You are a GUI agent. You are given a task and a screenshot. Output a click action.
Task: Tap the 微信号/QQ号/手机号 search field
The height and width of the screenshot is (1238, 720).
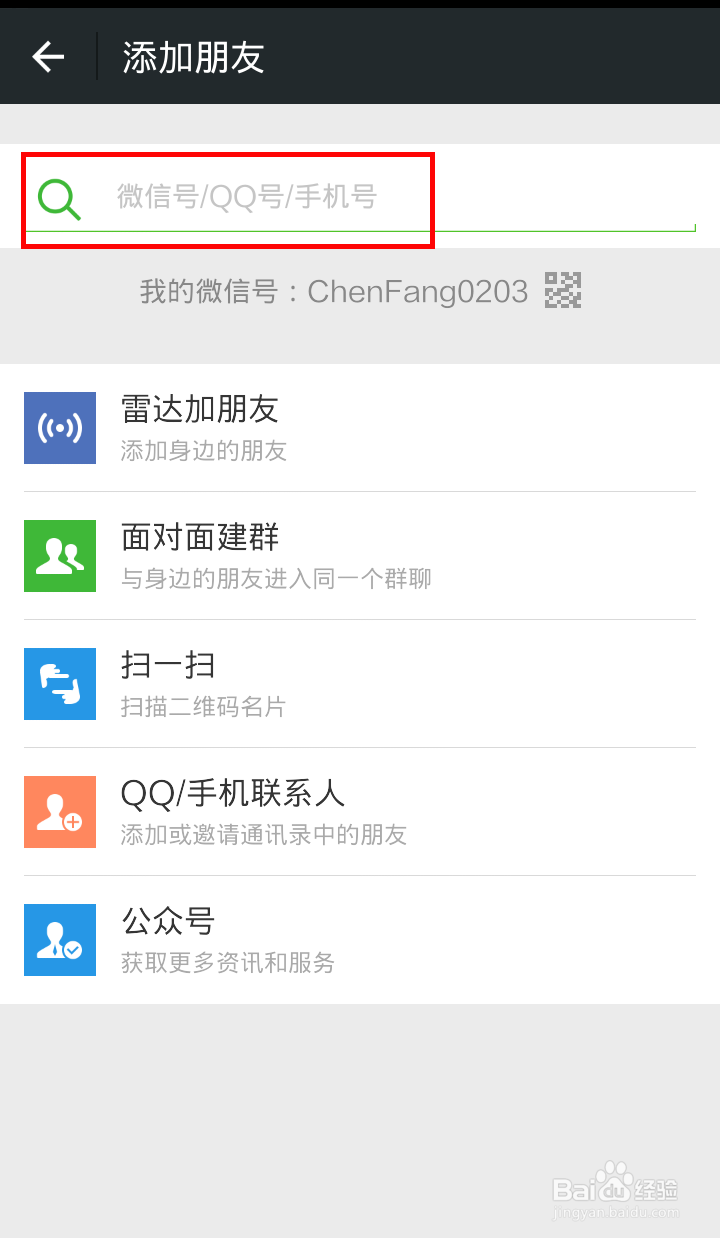[360, 196]
